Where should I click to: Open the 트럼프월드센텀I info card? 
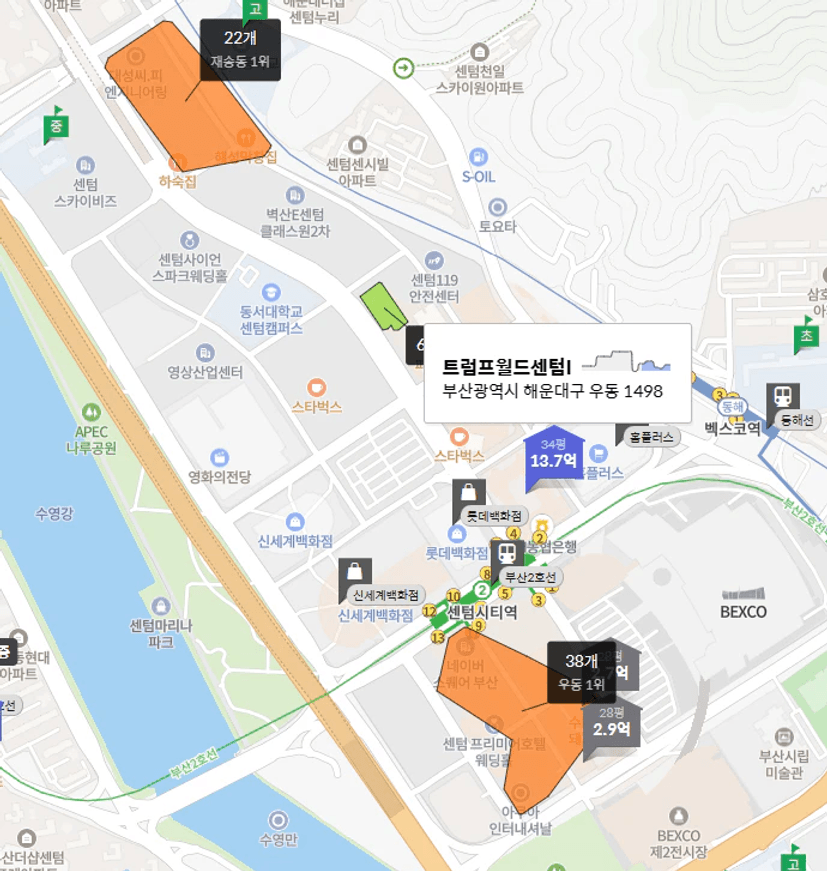pyautogui.click(x=557, y=377)
